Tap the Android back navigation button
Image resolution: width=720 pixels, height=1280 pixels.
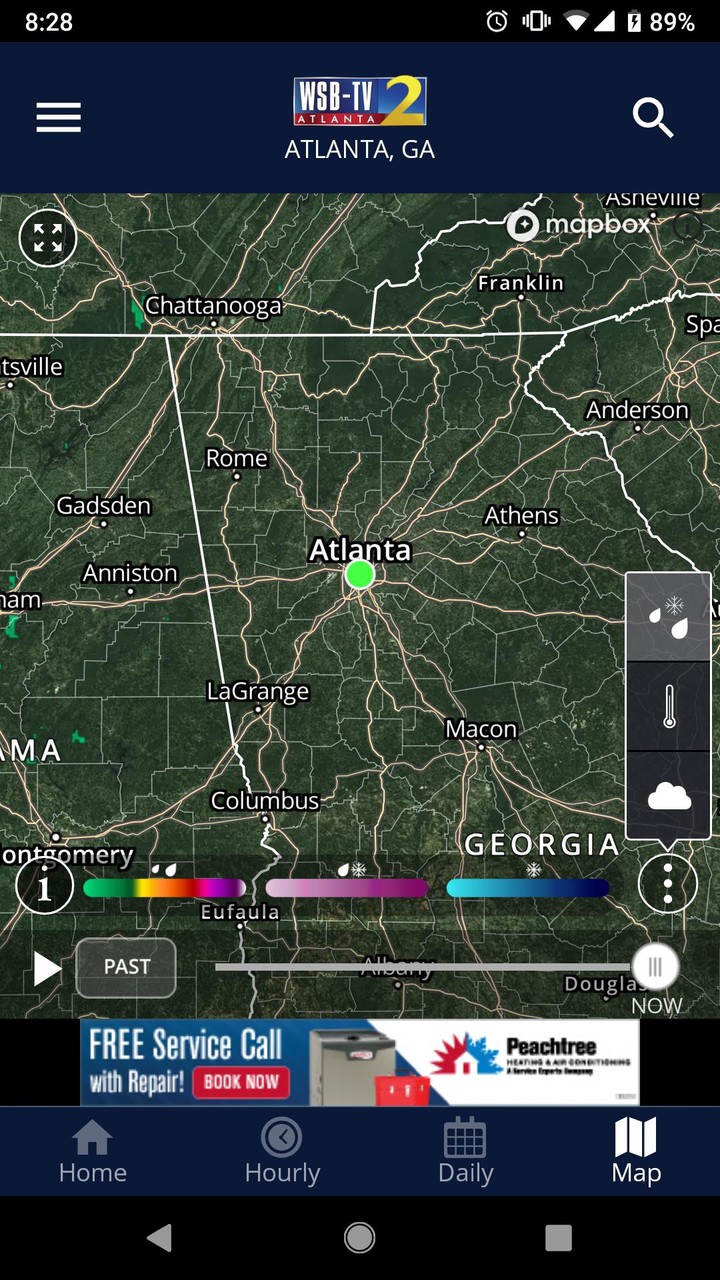tap(157, 1239)
